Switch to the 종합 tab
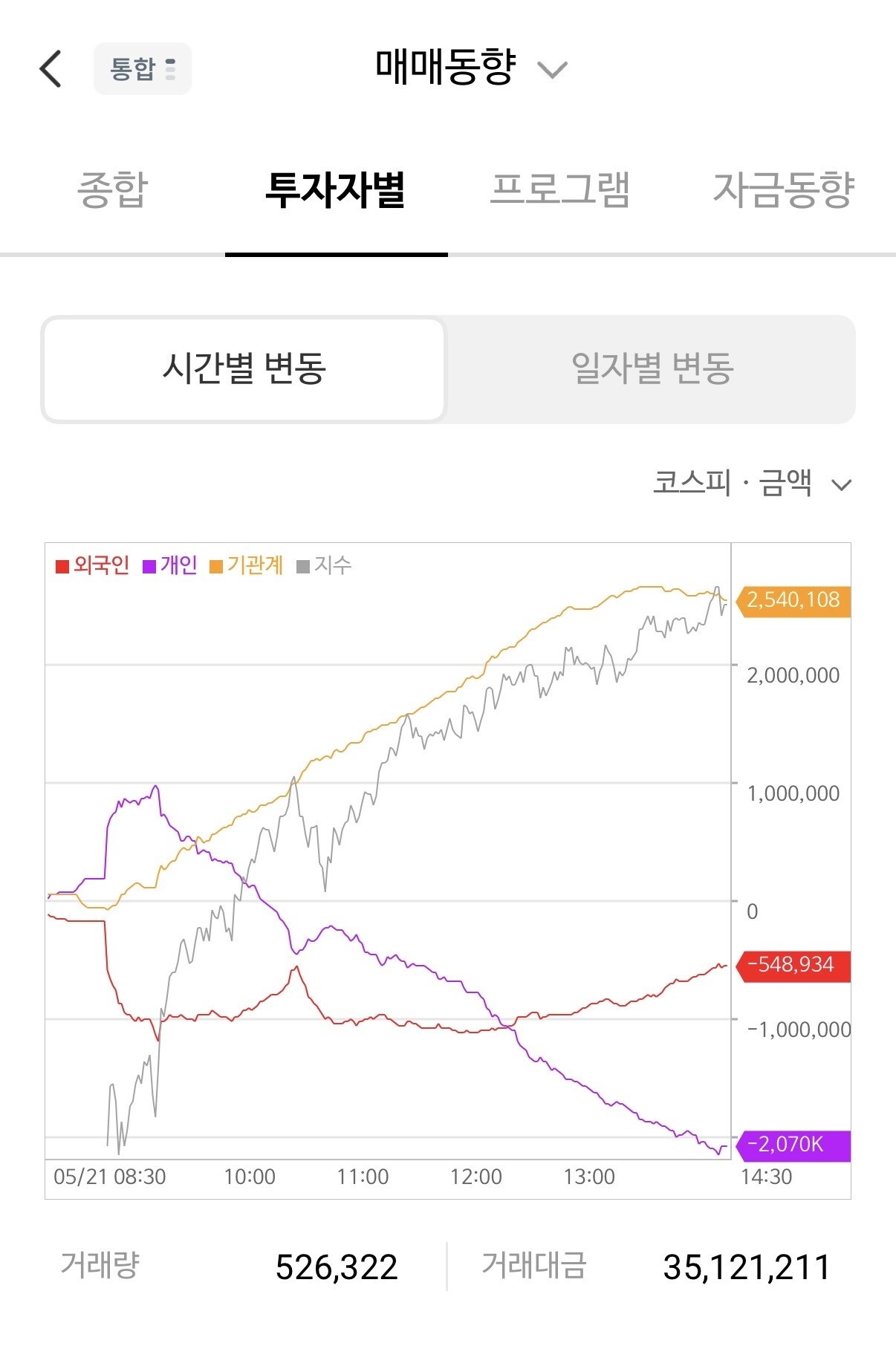This screenshot has height=1346, width=896. 113,189
